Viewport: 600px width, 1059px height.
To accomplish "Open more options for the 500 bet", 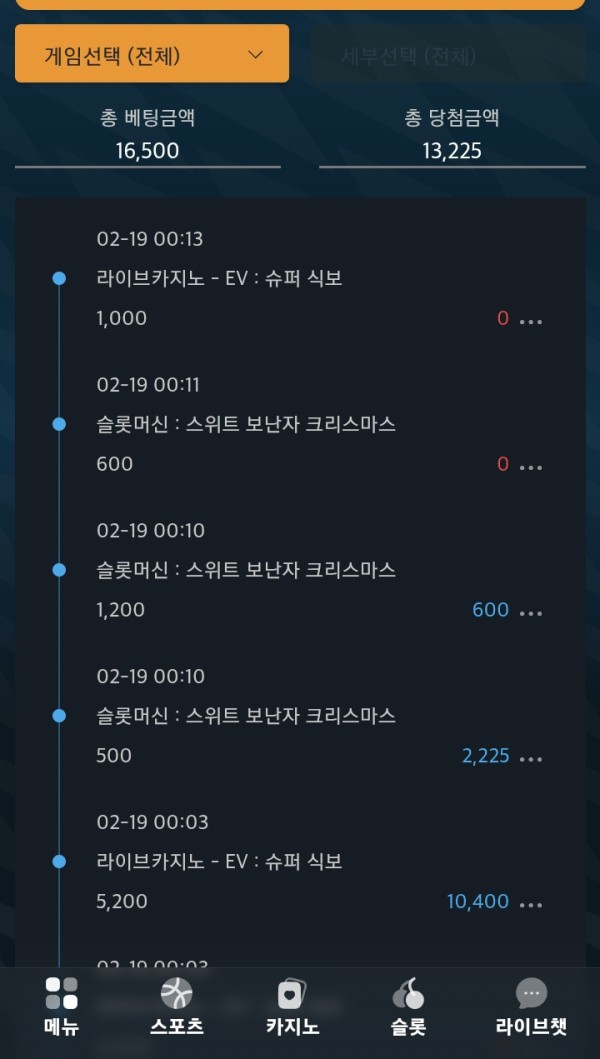I will pos(531,758).
